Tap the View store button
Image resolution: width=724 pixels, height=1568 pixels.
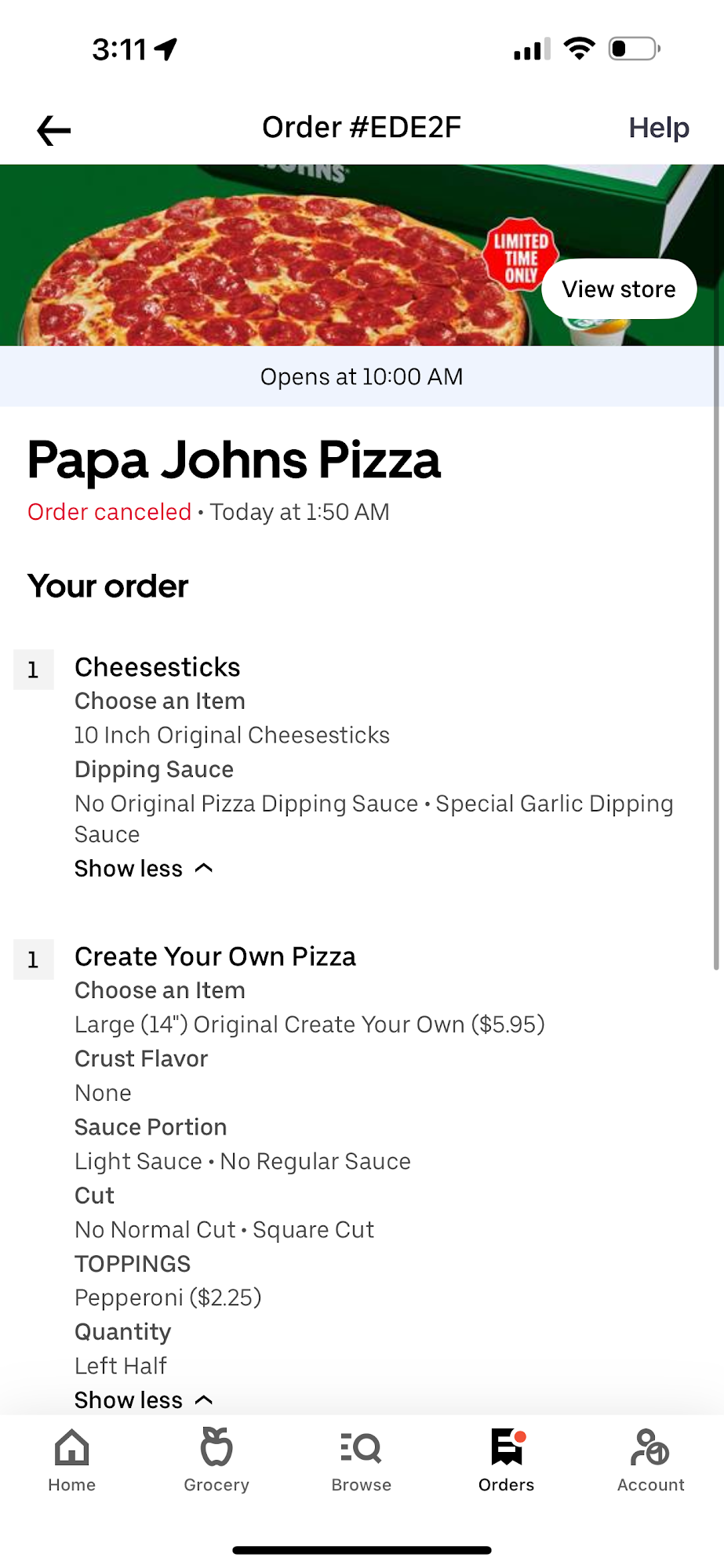[618, 289]
